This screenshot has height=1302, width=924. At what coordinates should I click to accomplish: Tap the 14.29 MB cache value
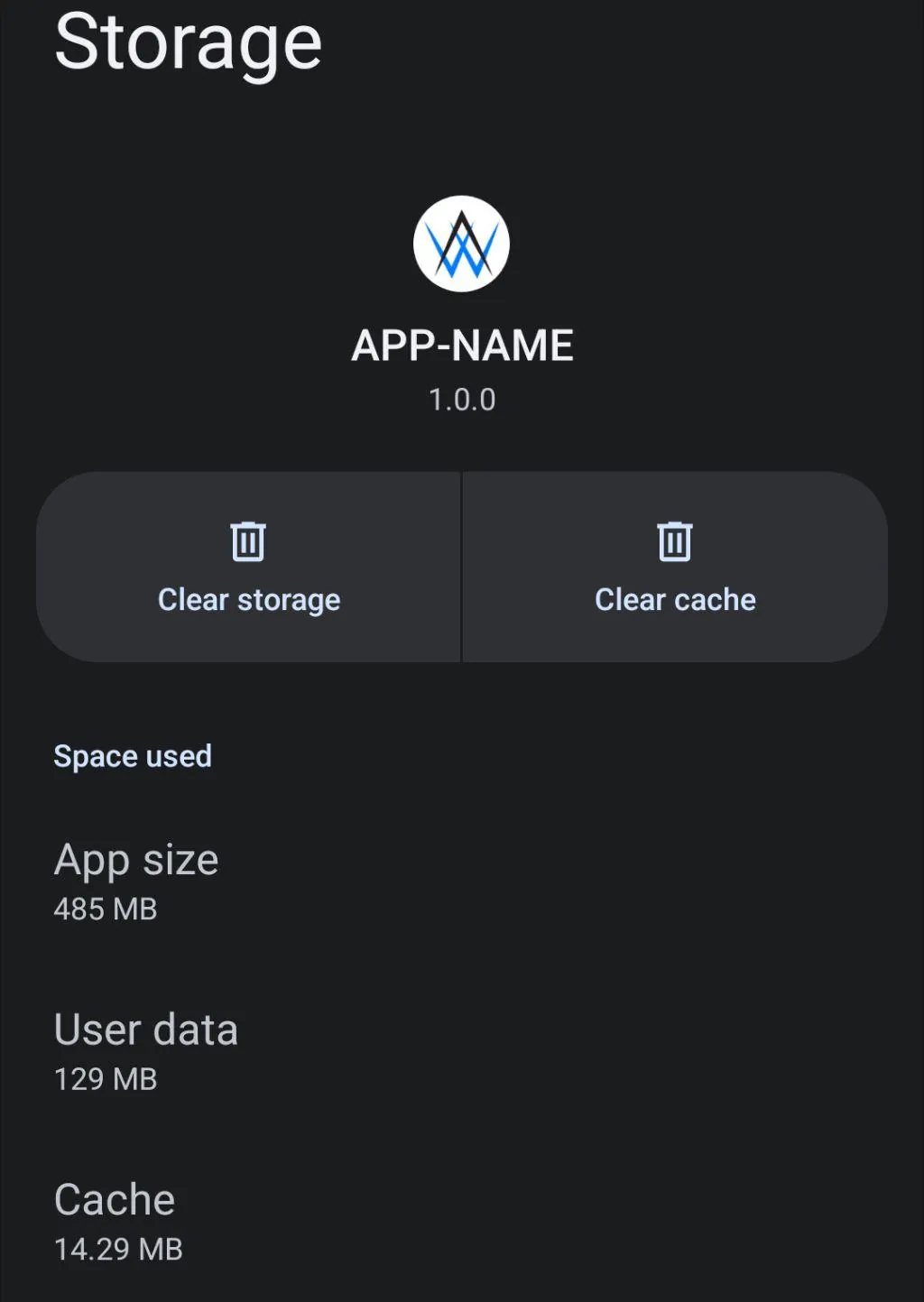118,1249
